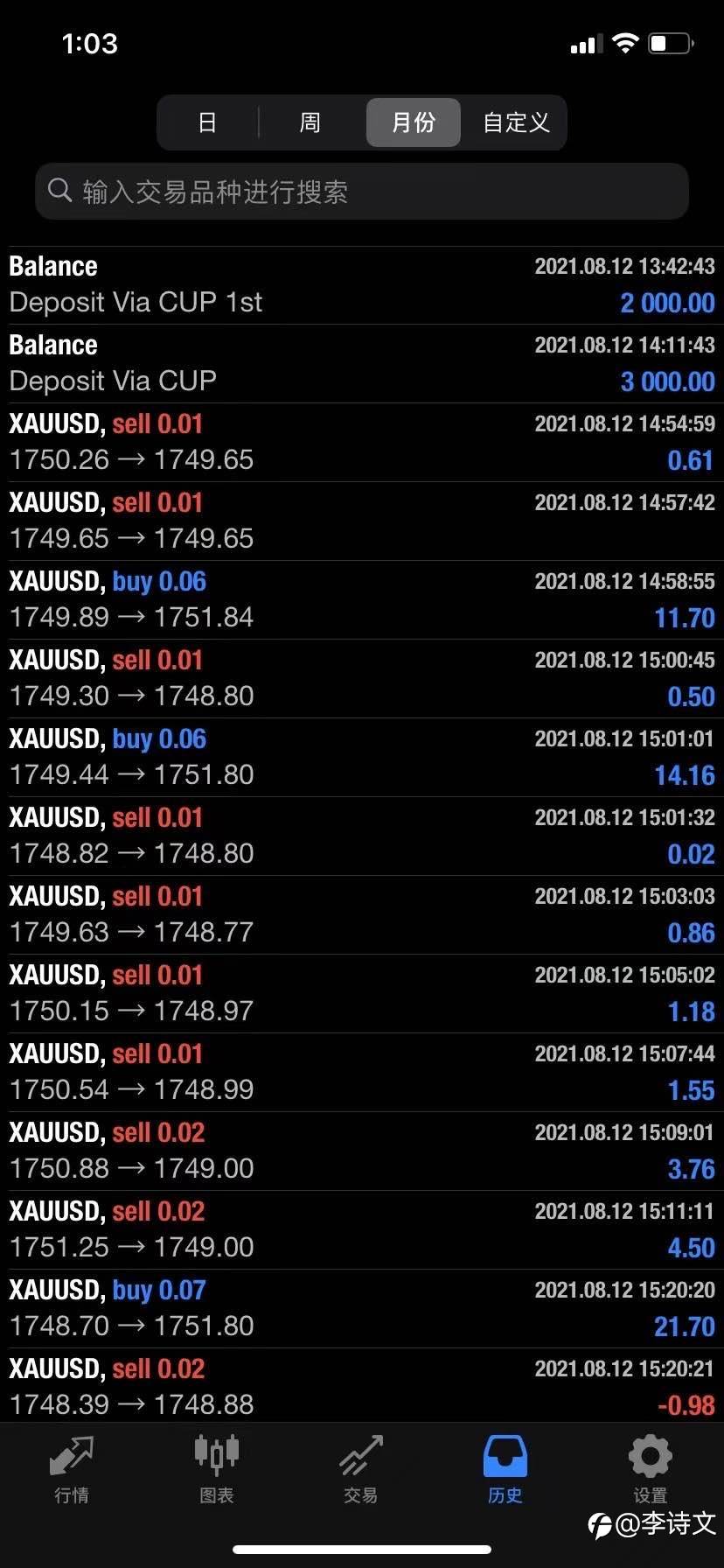This screenshot has height=1568, width=724.
Task: Tap the 输入交易品种进行搜索 search field
Action: [362, 191]
